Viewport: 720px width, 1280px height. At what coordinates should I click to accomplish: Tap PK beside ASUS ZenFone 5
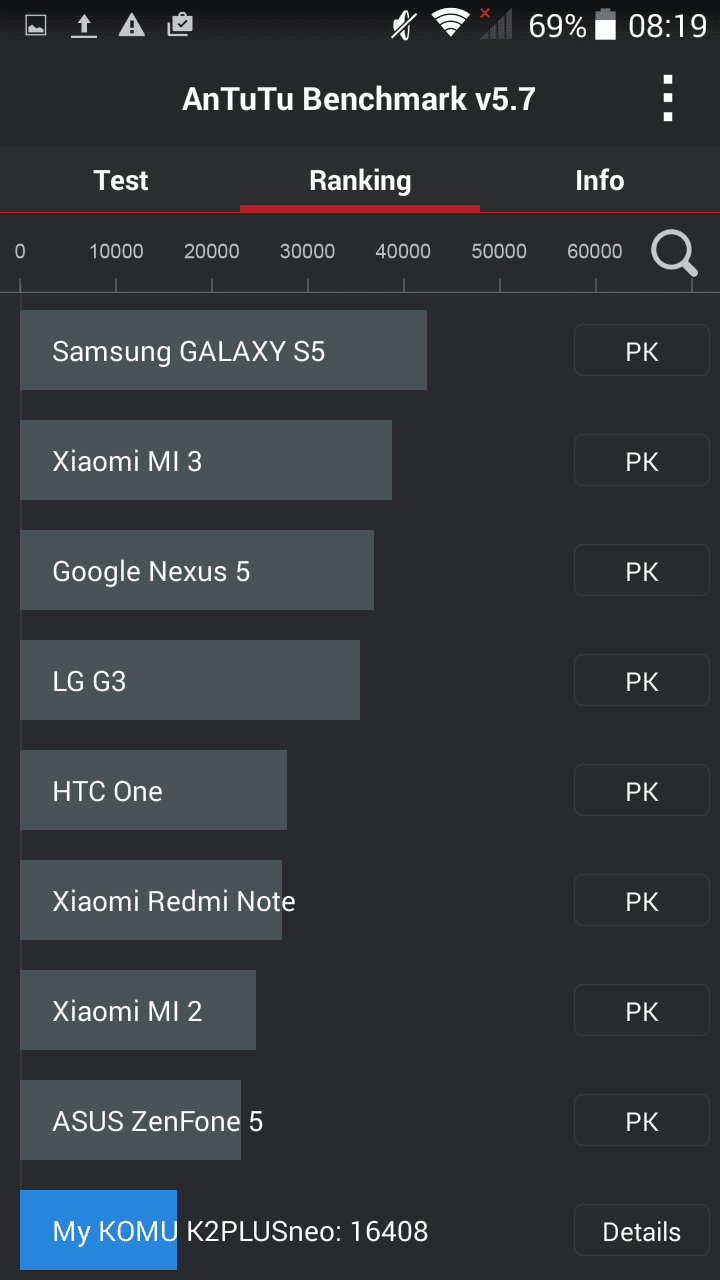click(641, 1121)
